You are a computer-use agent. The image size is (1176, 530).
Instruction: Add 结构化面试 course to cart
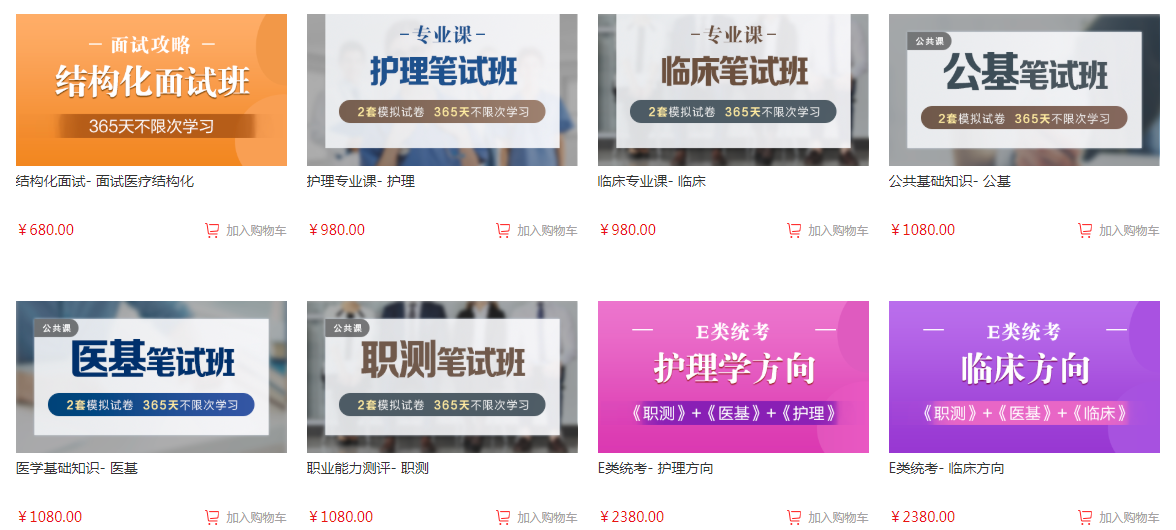[246, 231]
